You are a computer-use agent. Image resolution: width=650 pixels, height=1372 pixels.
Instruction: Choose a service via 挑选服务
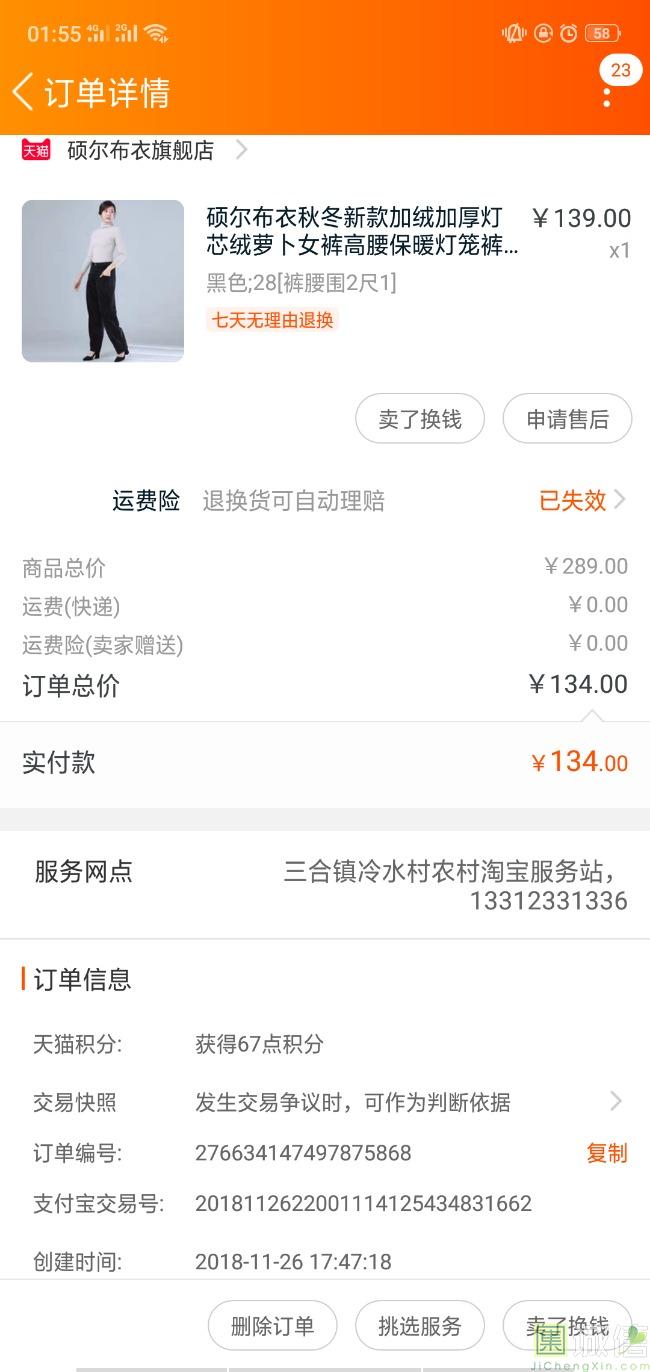pos(420,1327)
